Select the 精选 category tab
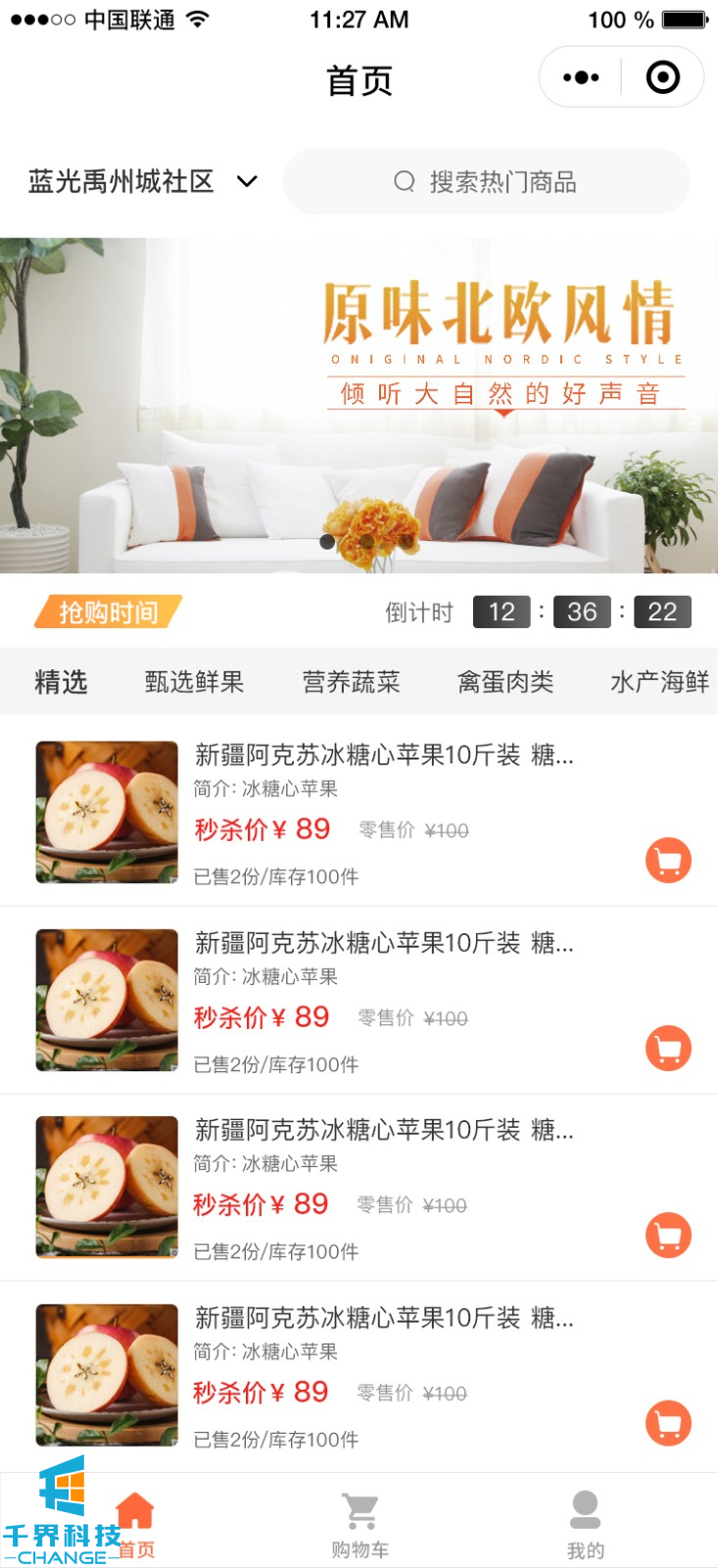Viewport: 718px width, 1568px height. [x=61, y=682]
